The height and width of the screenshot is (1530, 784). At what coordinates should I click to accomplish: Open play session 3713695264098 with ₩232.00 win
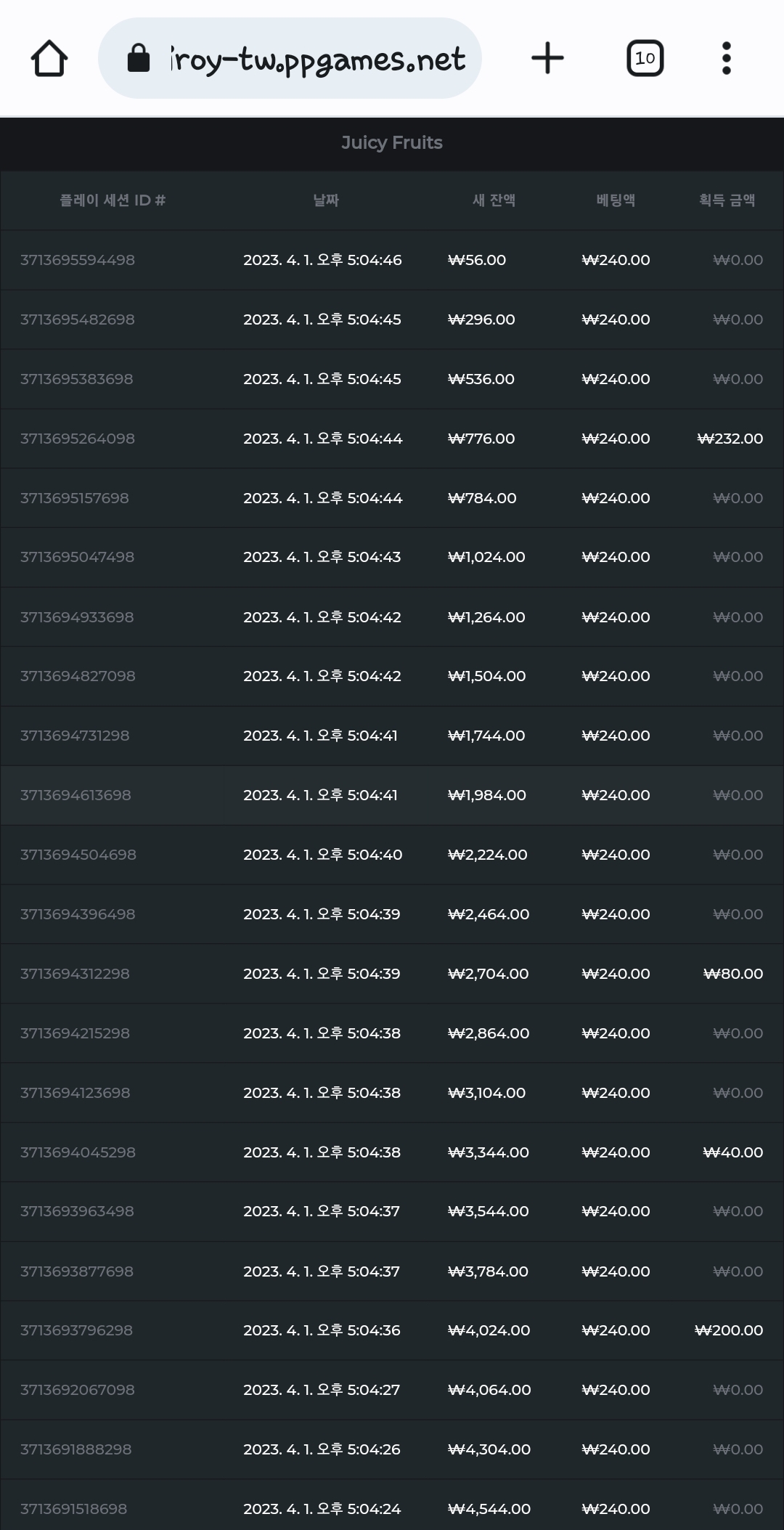point(392,439)
